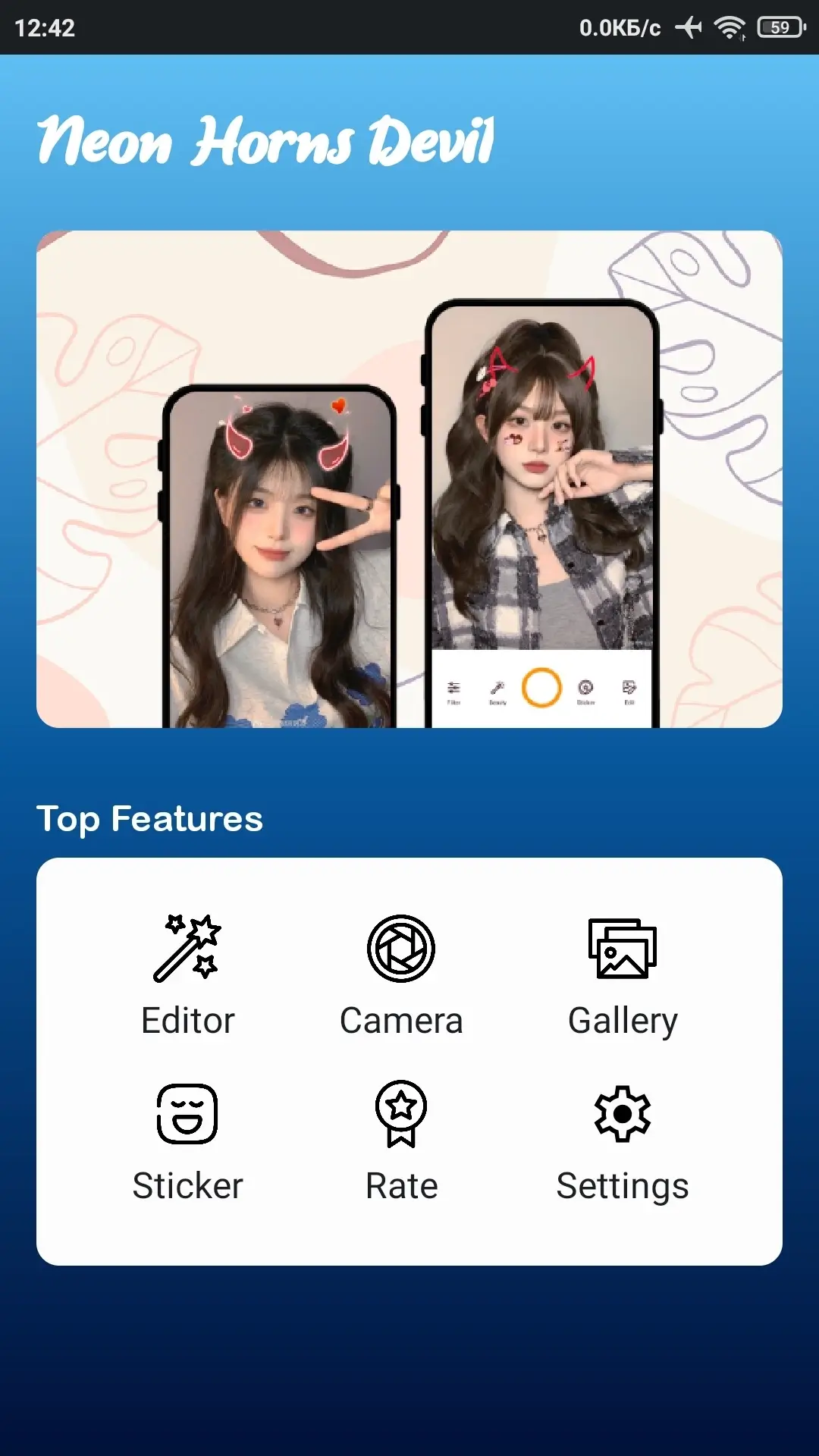The width and height of the screenshot is (819, 1456).
Task: Launch the Camera feature
Action: (x=401, y=977)
